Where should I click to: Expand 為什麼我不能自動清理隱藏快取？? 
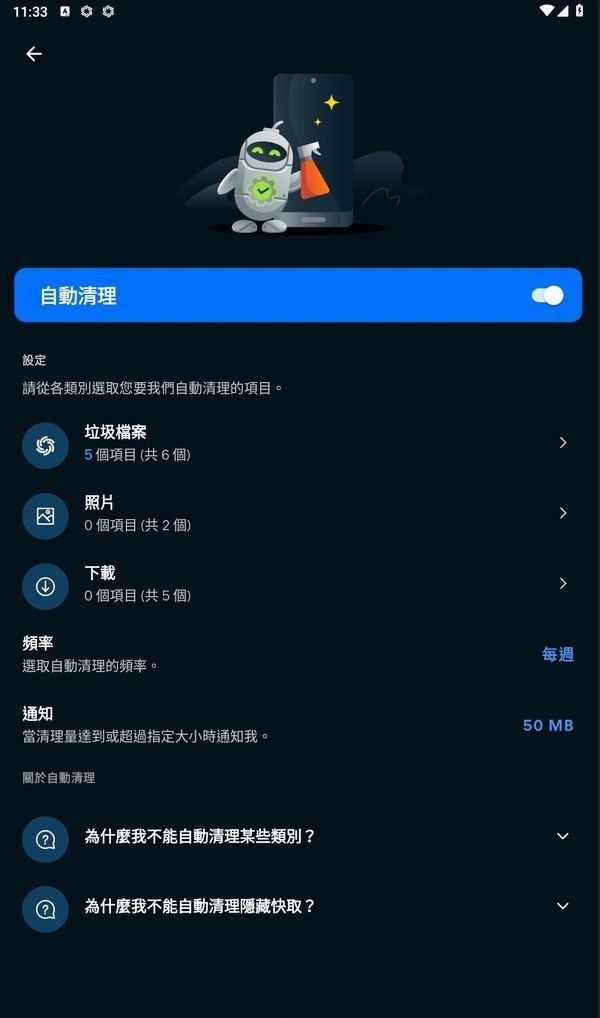(298, 907)
